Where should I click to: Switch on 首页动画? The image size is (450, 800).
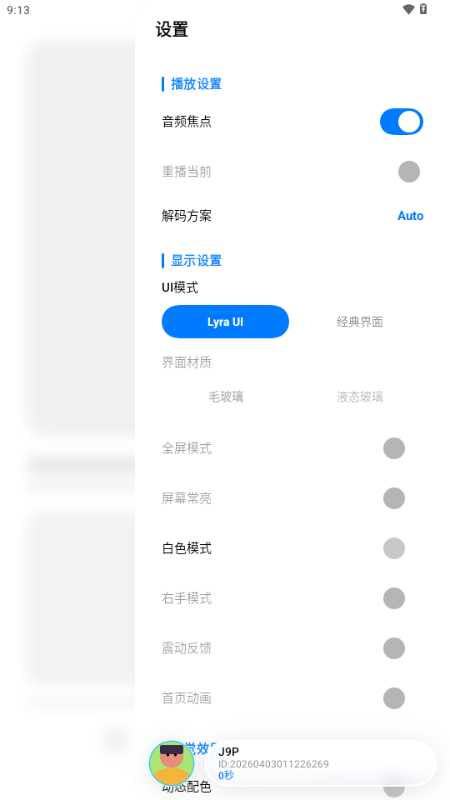[x=394, y=698]
